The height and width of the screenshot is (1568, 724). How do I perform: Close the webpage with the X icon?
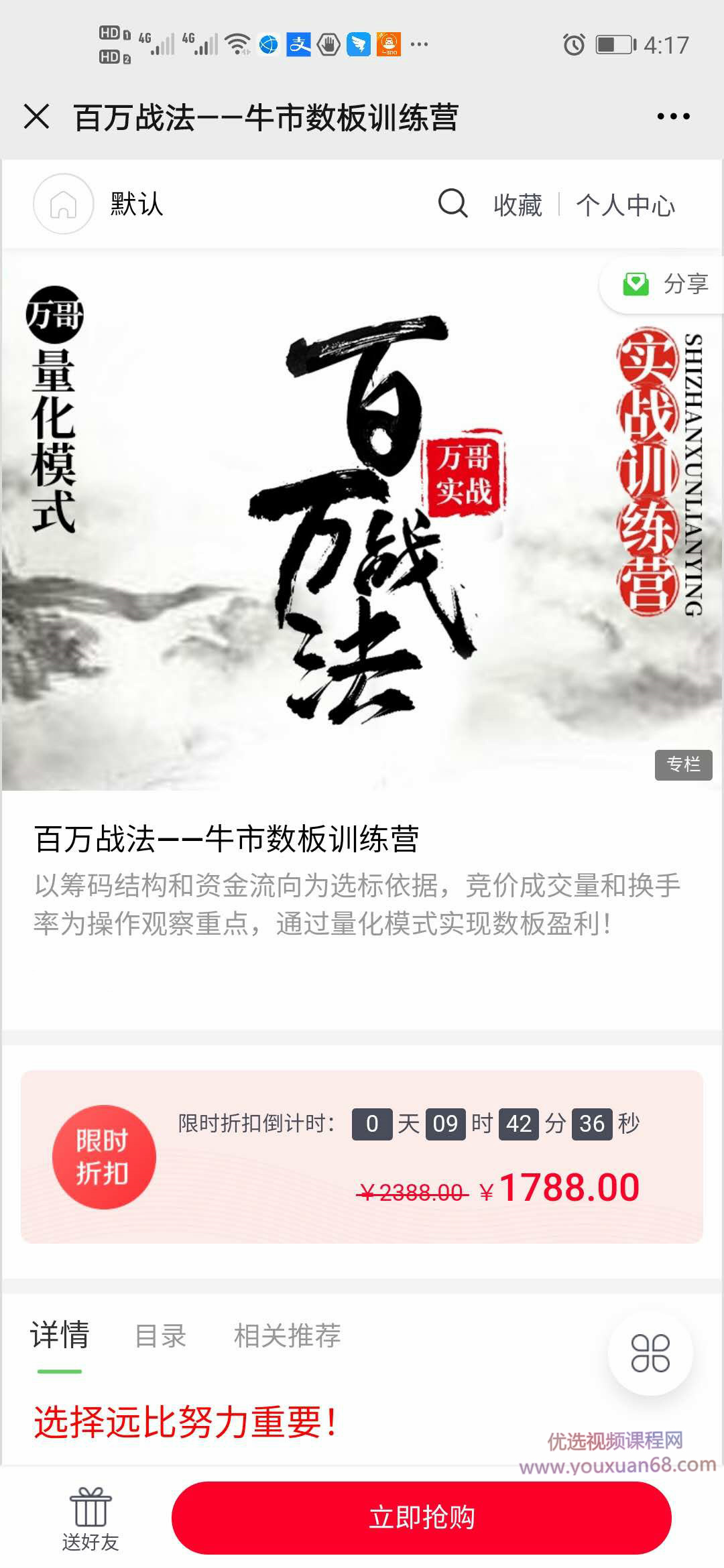(37, 117)
